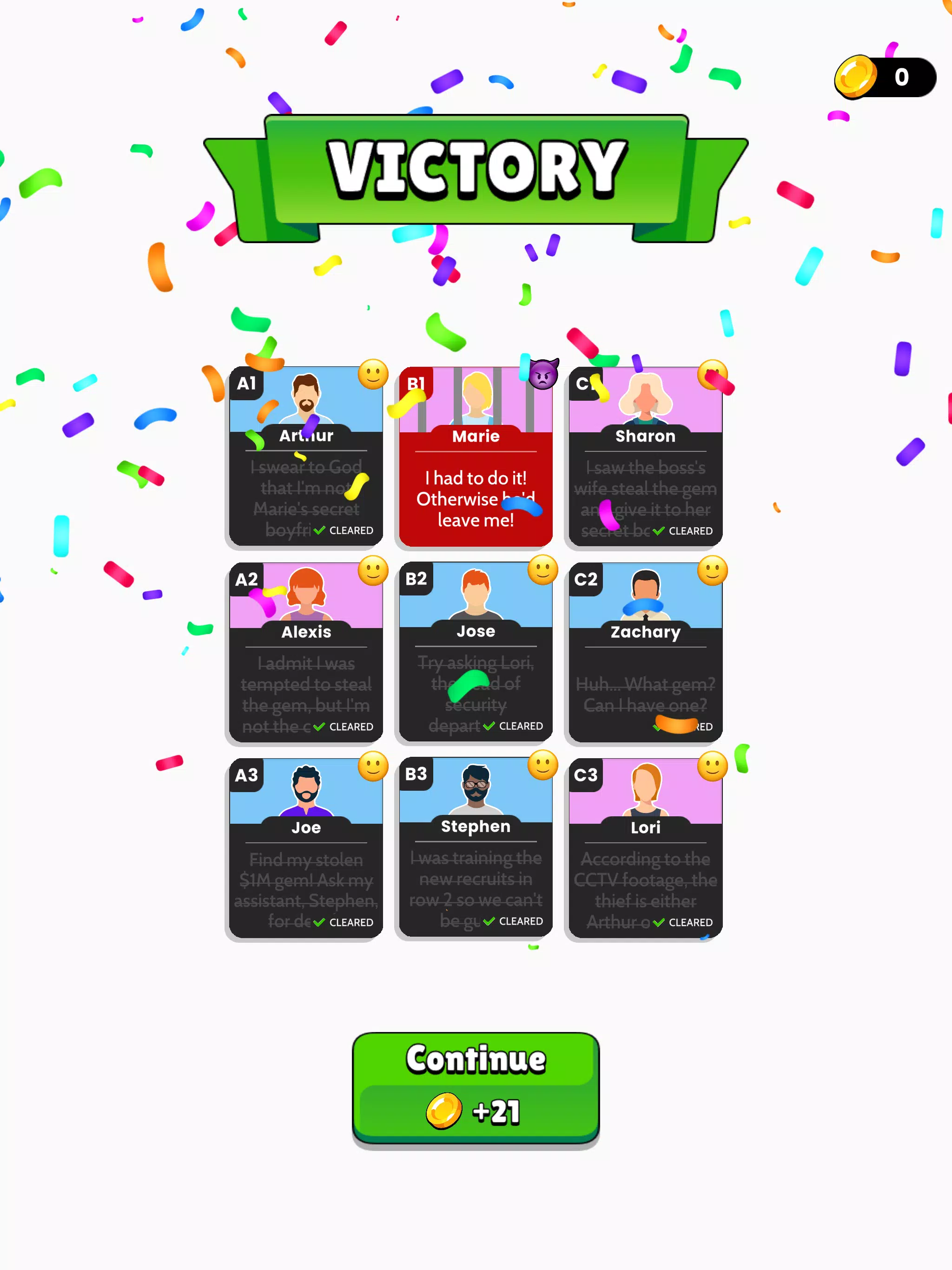Select Zachary's C2 card
The image size is (952, 1270).
[645, 652]
